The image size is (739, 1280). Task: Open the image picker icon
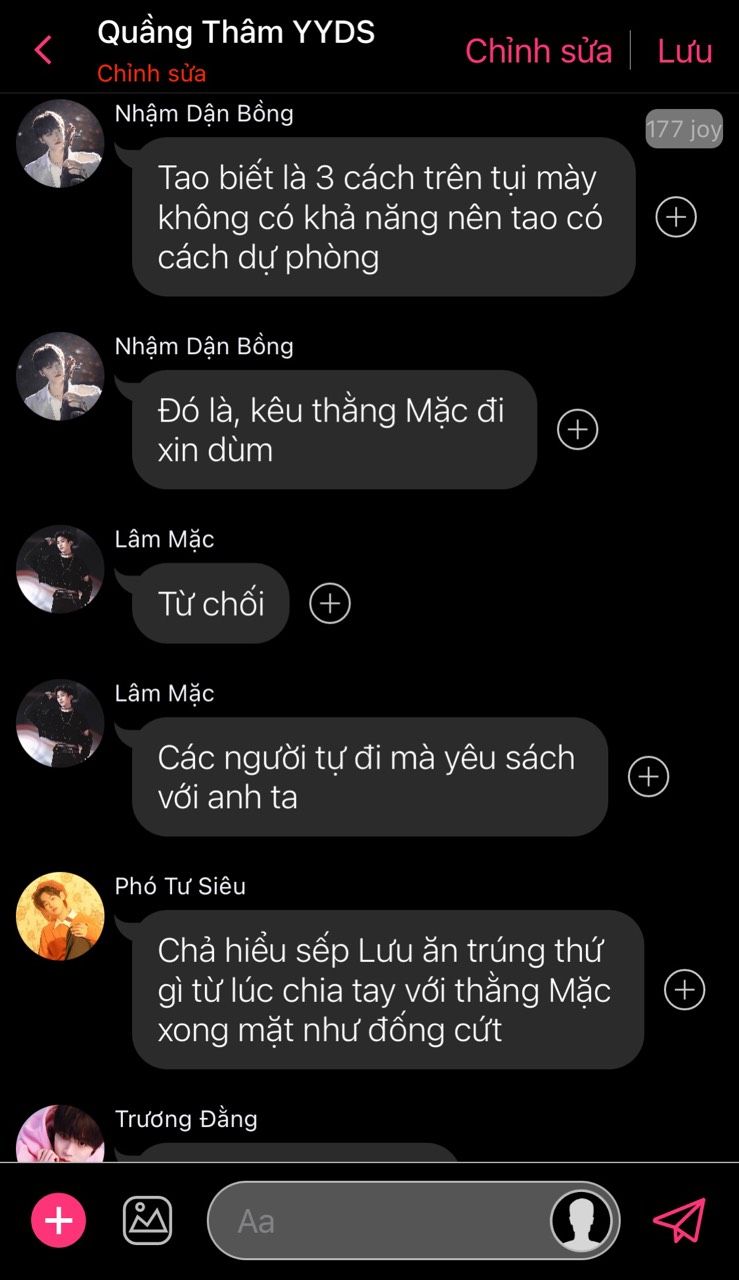pos(147,1221)
